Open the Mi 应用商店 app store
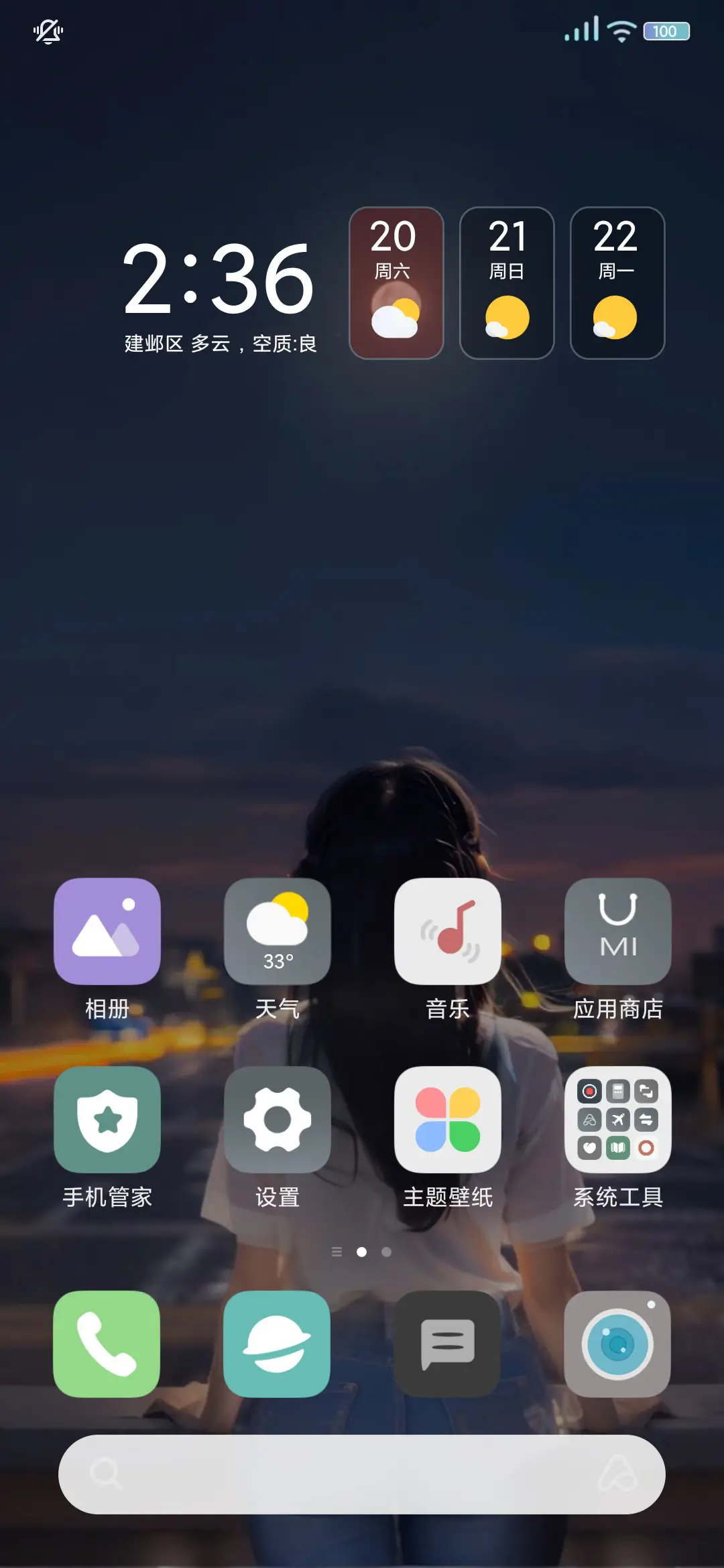 point(617,931)
